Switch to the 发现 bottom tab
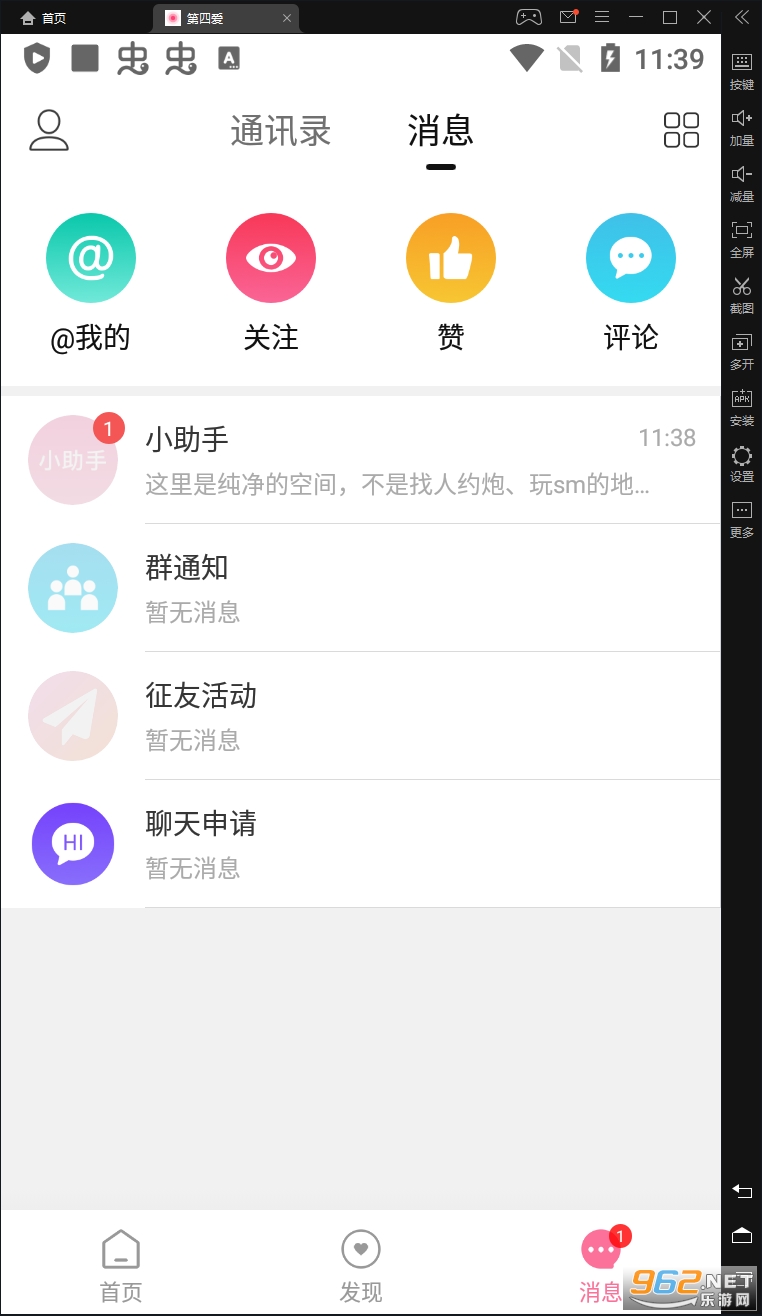 pos(361,1265)
